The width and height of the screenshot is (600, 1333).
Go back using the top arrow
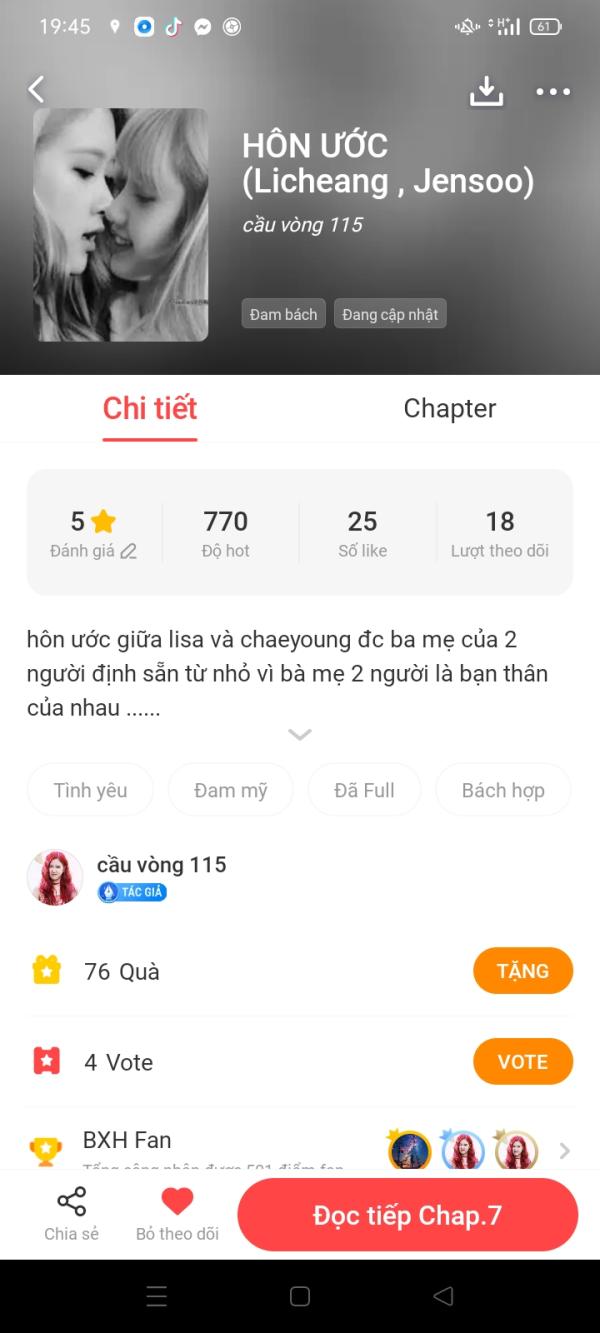click(x=36, y=90)
